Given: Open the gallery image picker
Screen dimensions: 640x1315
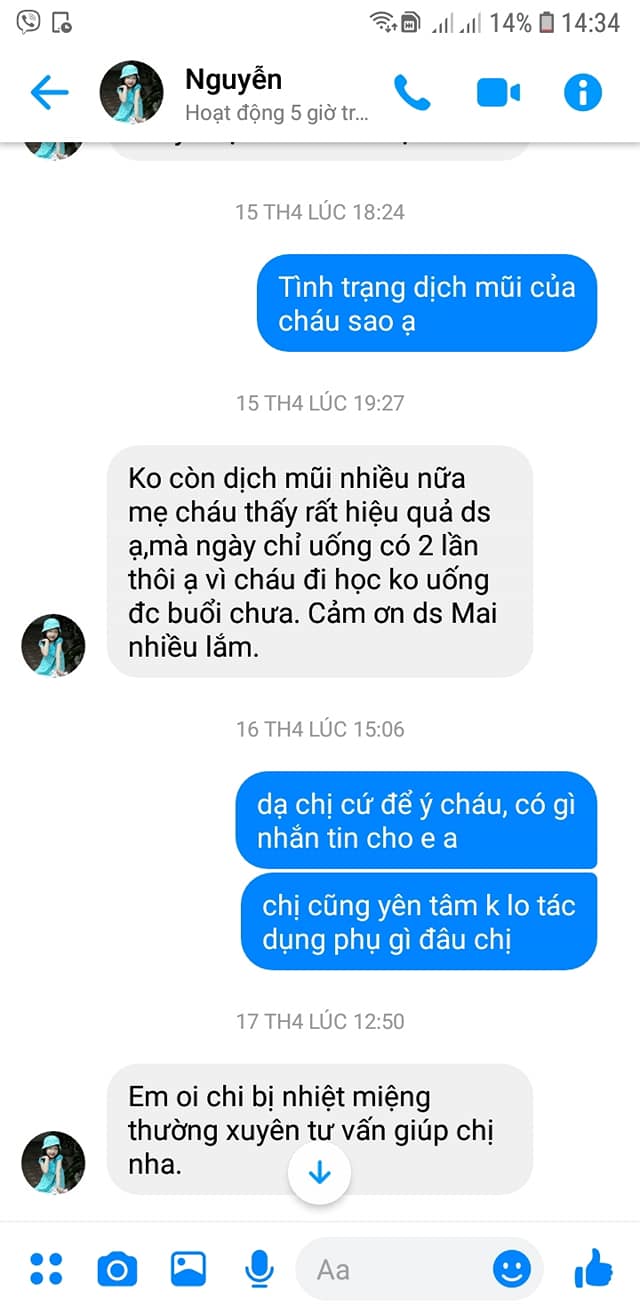Looking at the screenshot, I should pyautogui.click(x=188, y=1269).
